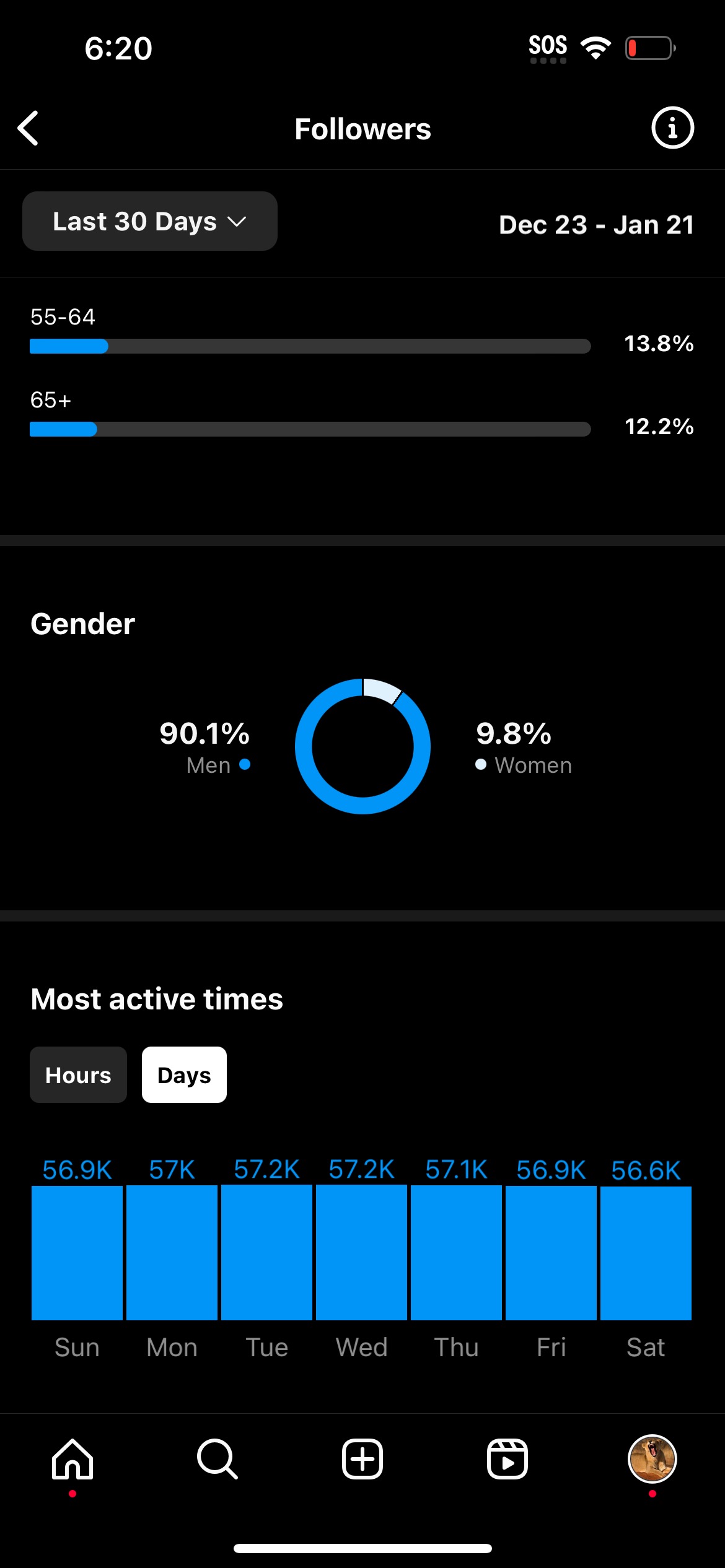Go back from the Followers screen

pyautogui.click(x=29, y=128)
